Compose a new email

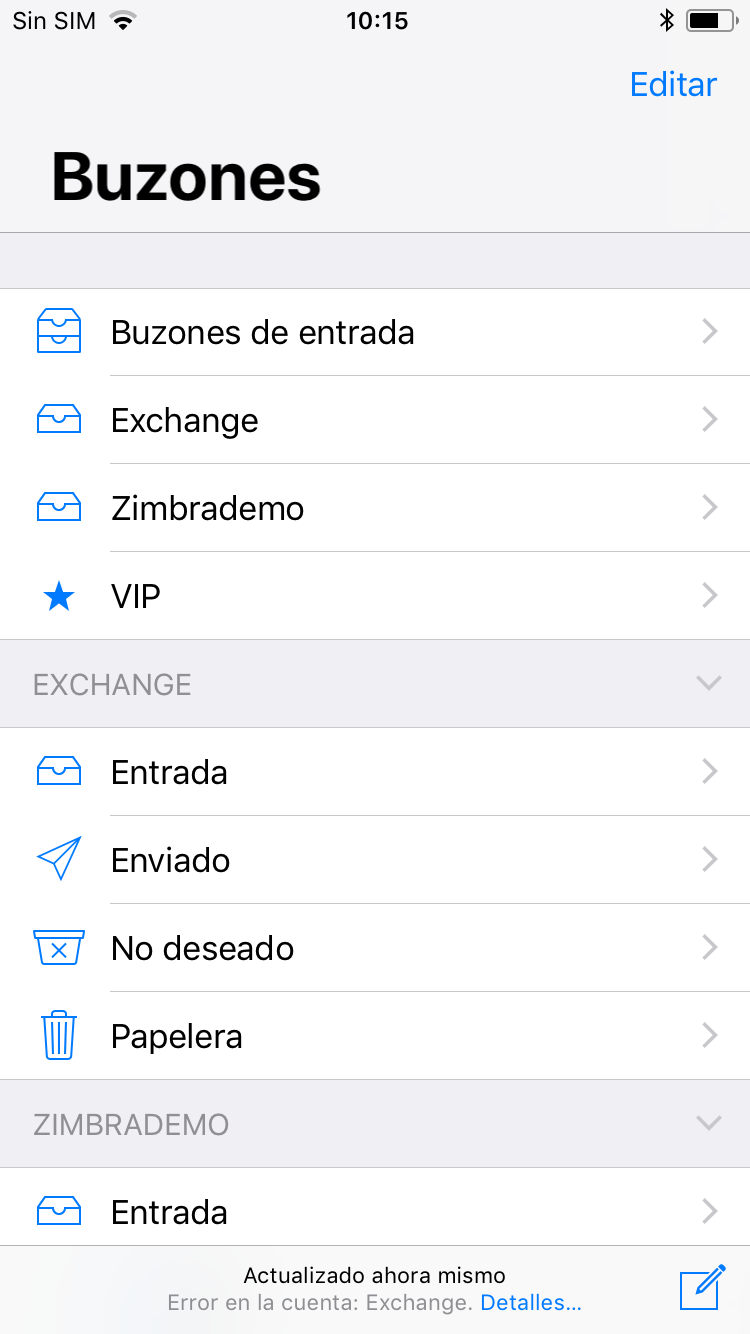[701, 1288]
